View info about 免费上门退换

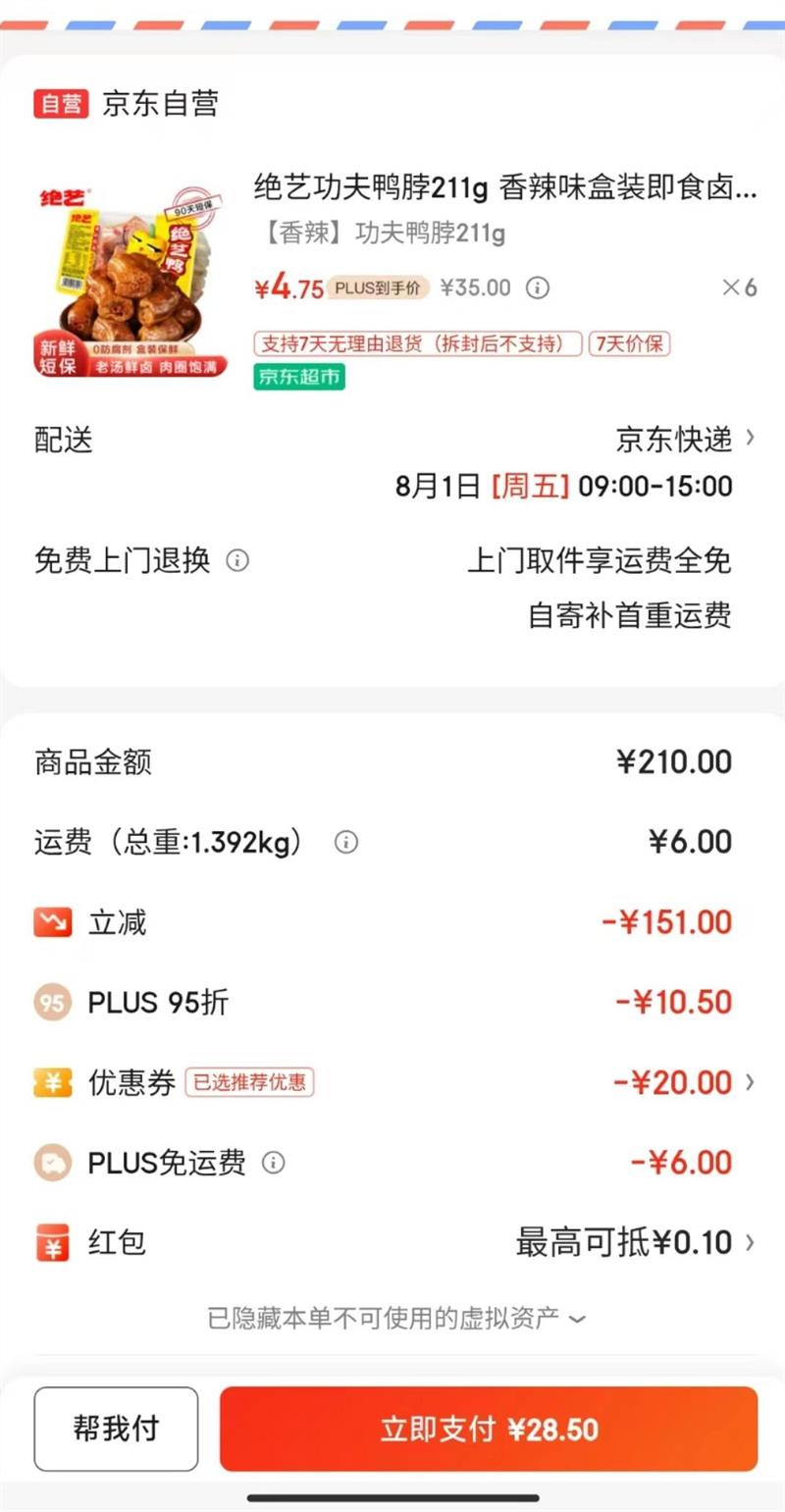point(237,560)
